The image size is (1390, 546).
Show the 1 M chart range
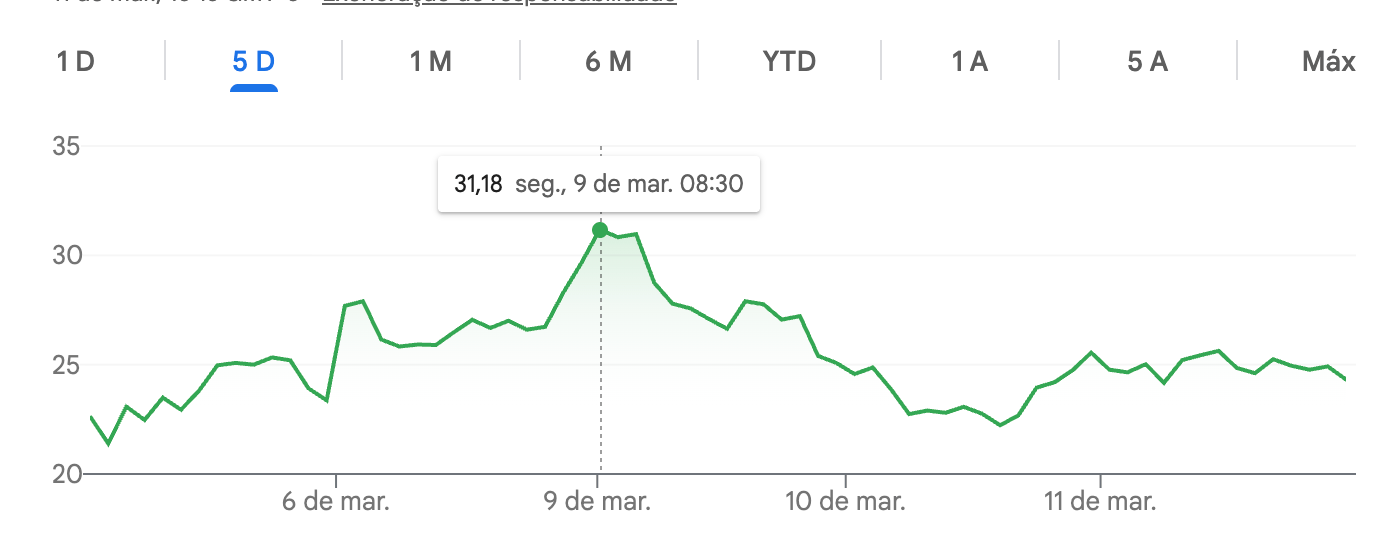[431, 62]
